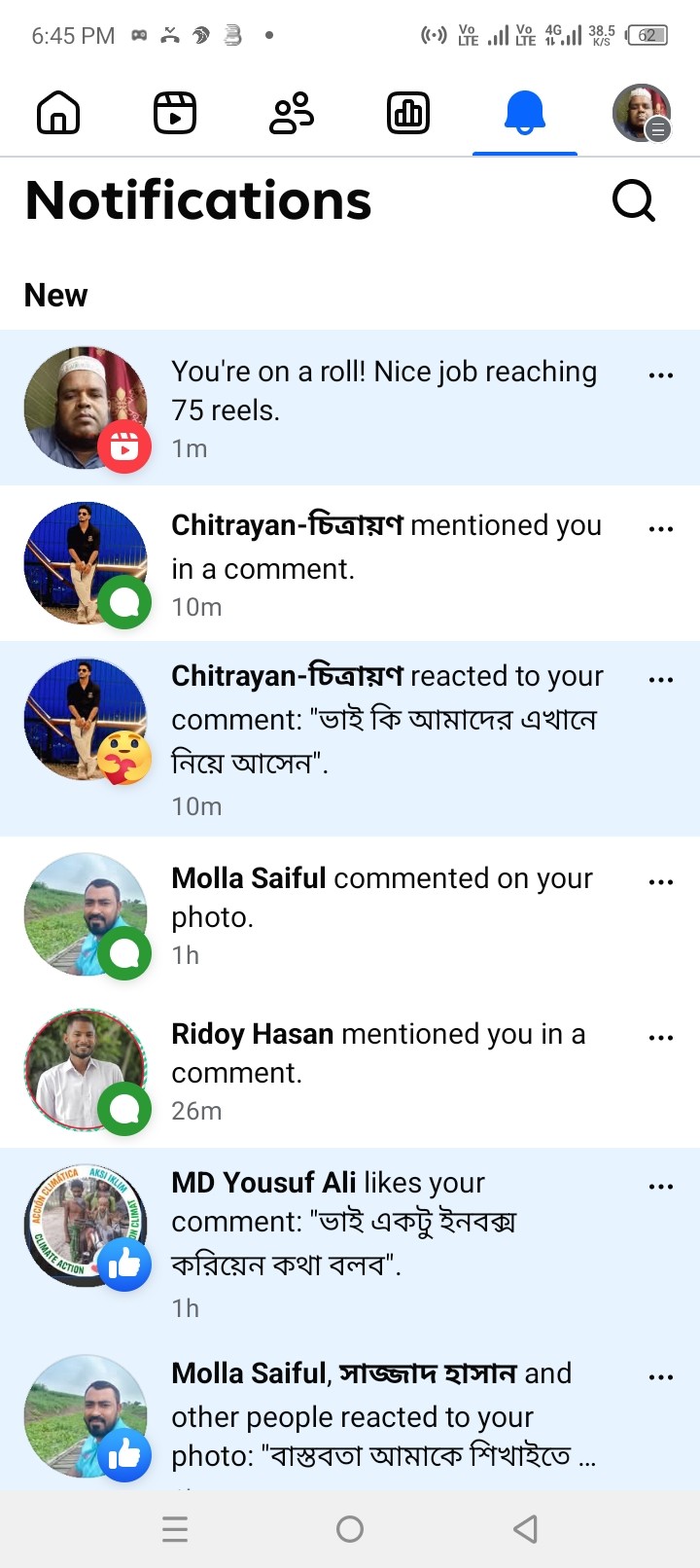Image resolution: width=700 pixels, height=1568 pixels.
Task: Switch to the Reels video tab
Action: [175, 113]
